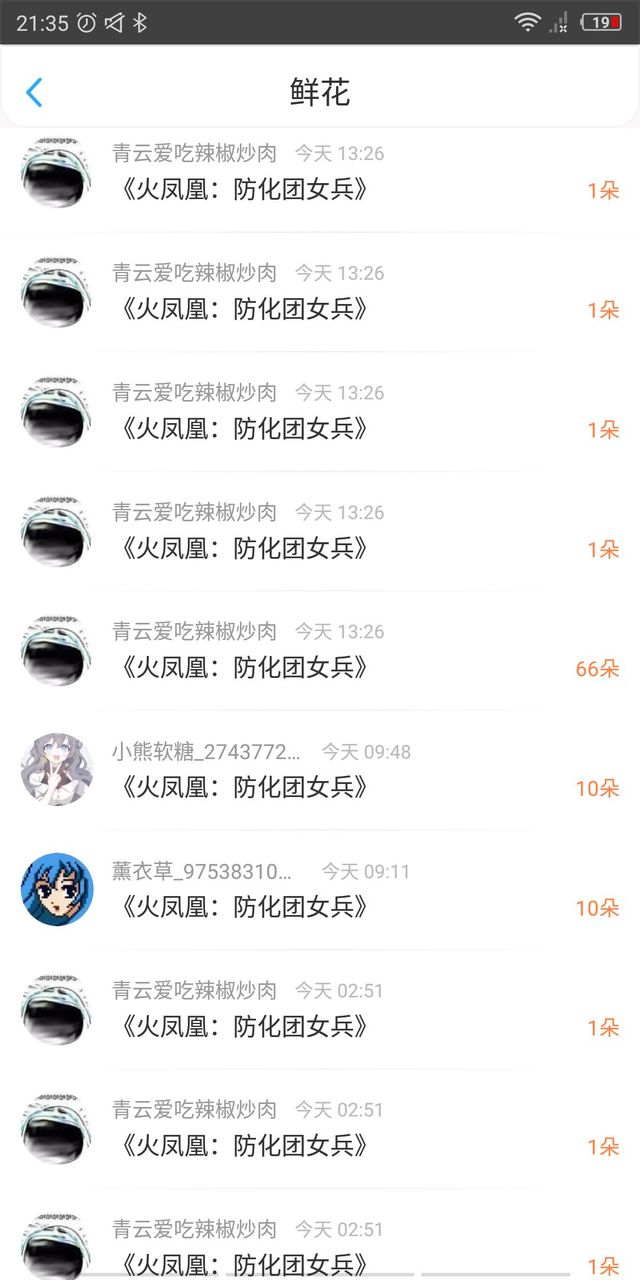
Task: Open the 66朵 flower entry from 青云爱吃辣椒炒肉
Action: pyautogui.click(x=320, y=651)
